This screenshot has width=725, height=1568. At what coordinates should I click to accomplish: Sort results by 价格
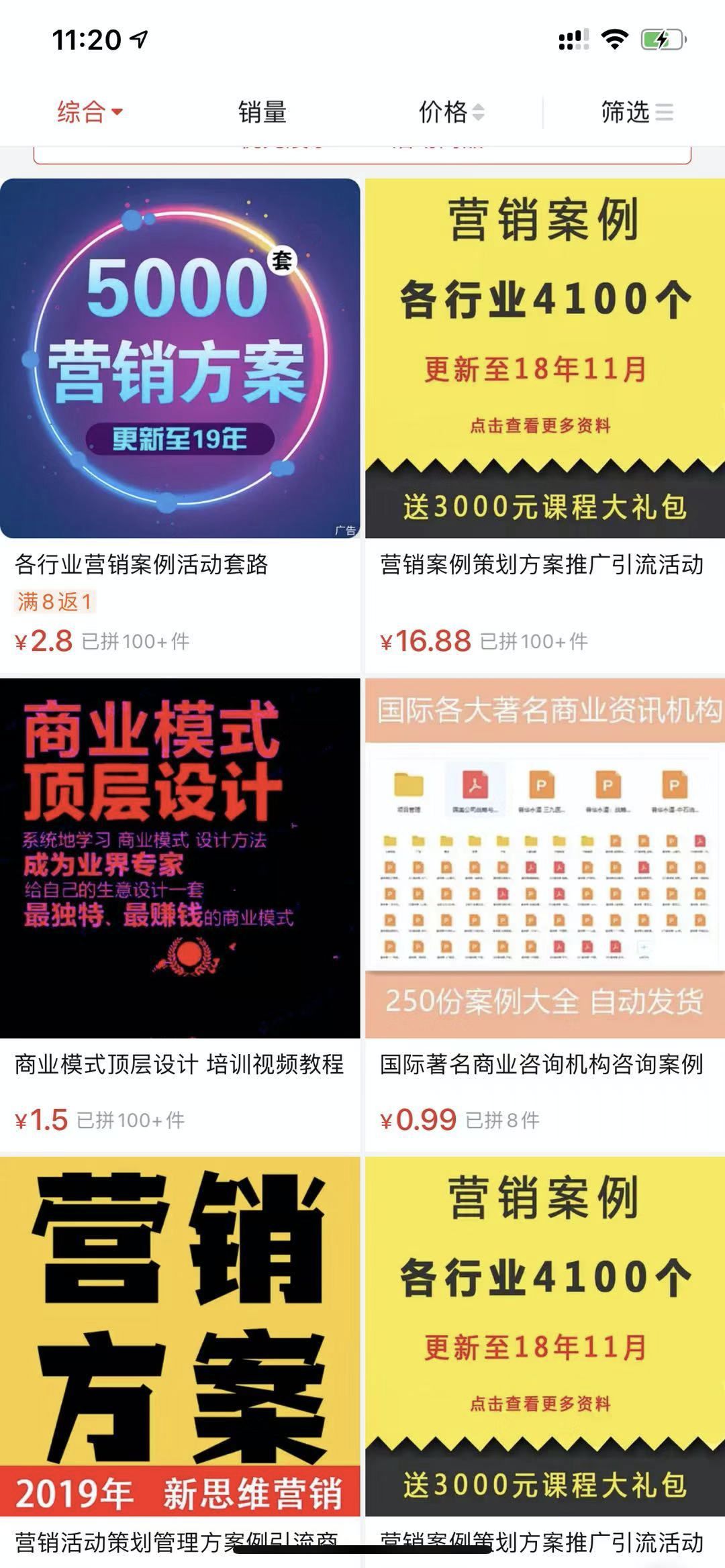click(x=450, y=112)
